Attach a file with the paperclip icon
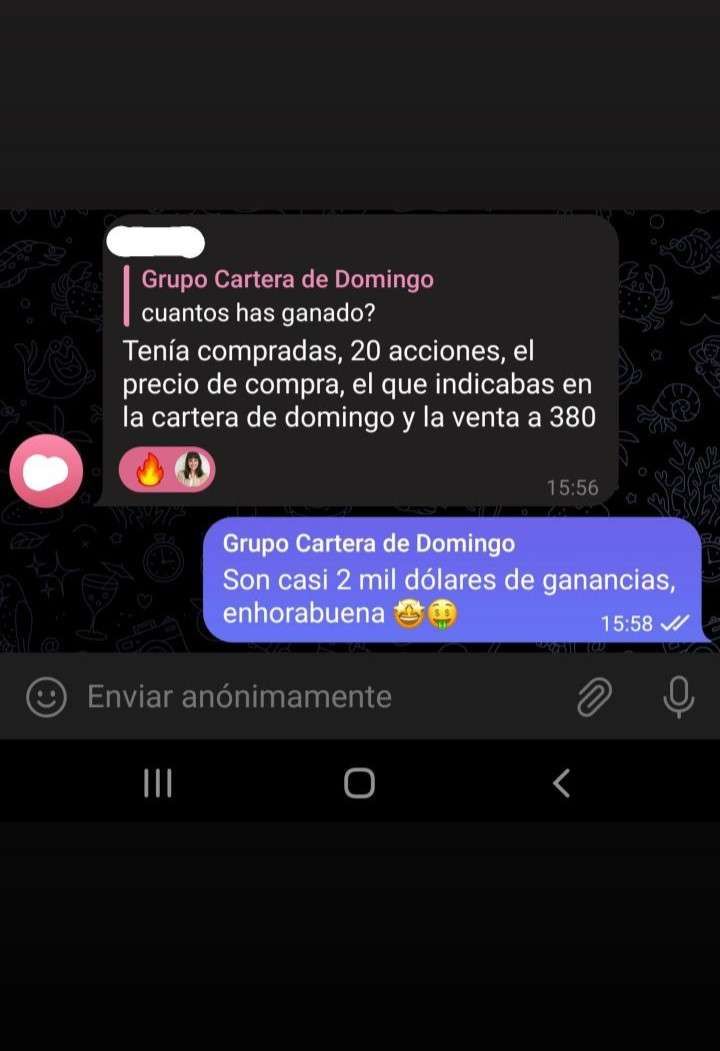The height and width of the screenshot is (1051, 720). [x=594, y=697]
